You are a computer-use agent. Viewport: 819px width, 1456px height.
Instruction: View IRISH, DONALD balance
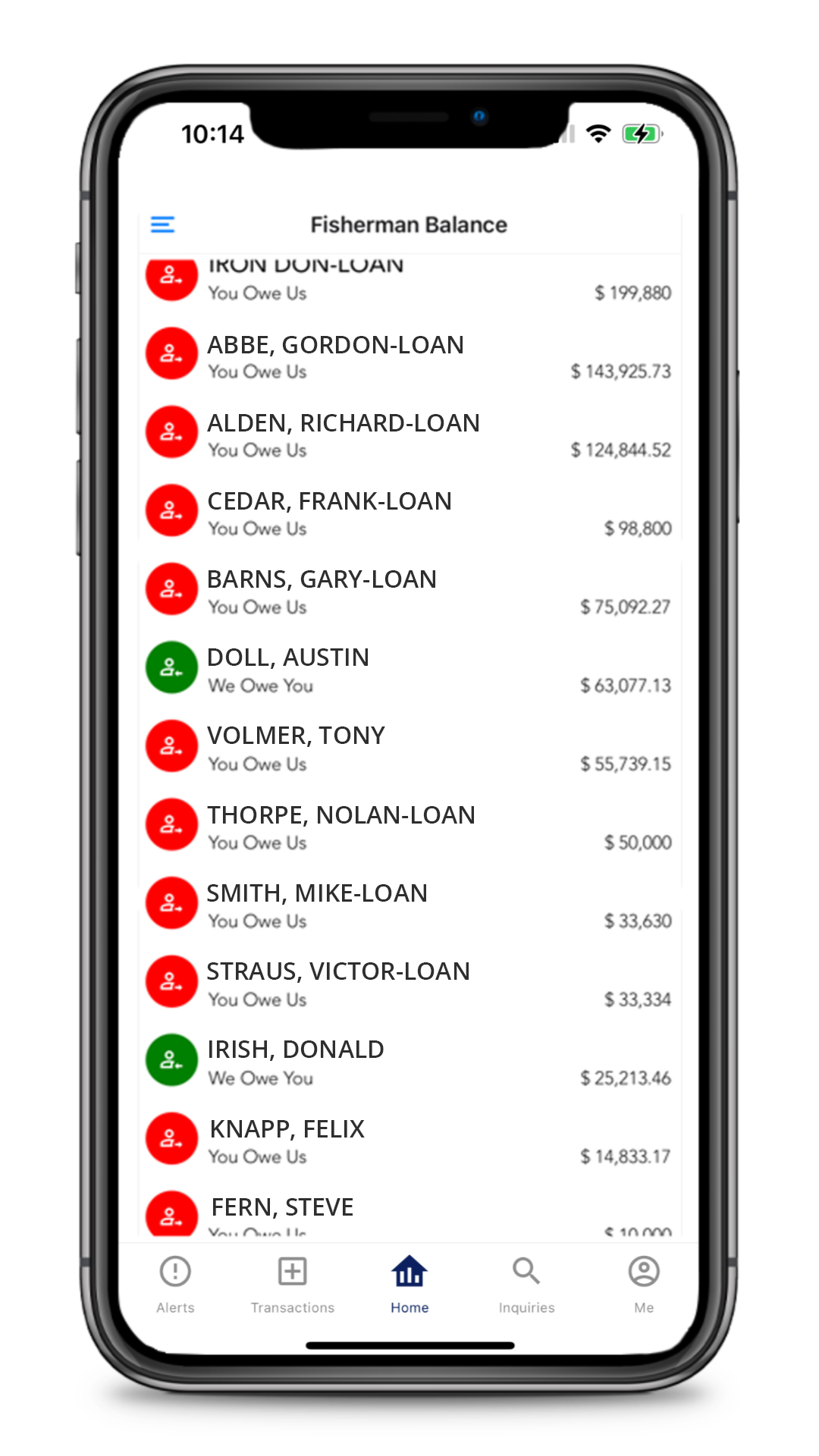click(409, 1061)
